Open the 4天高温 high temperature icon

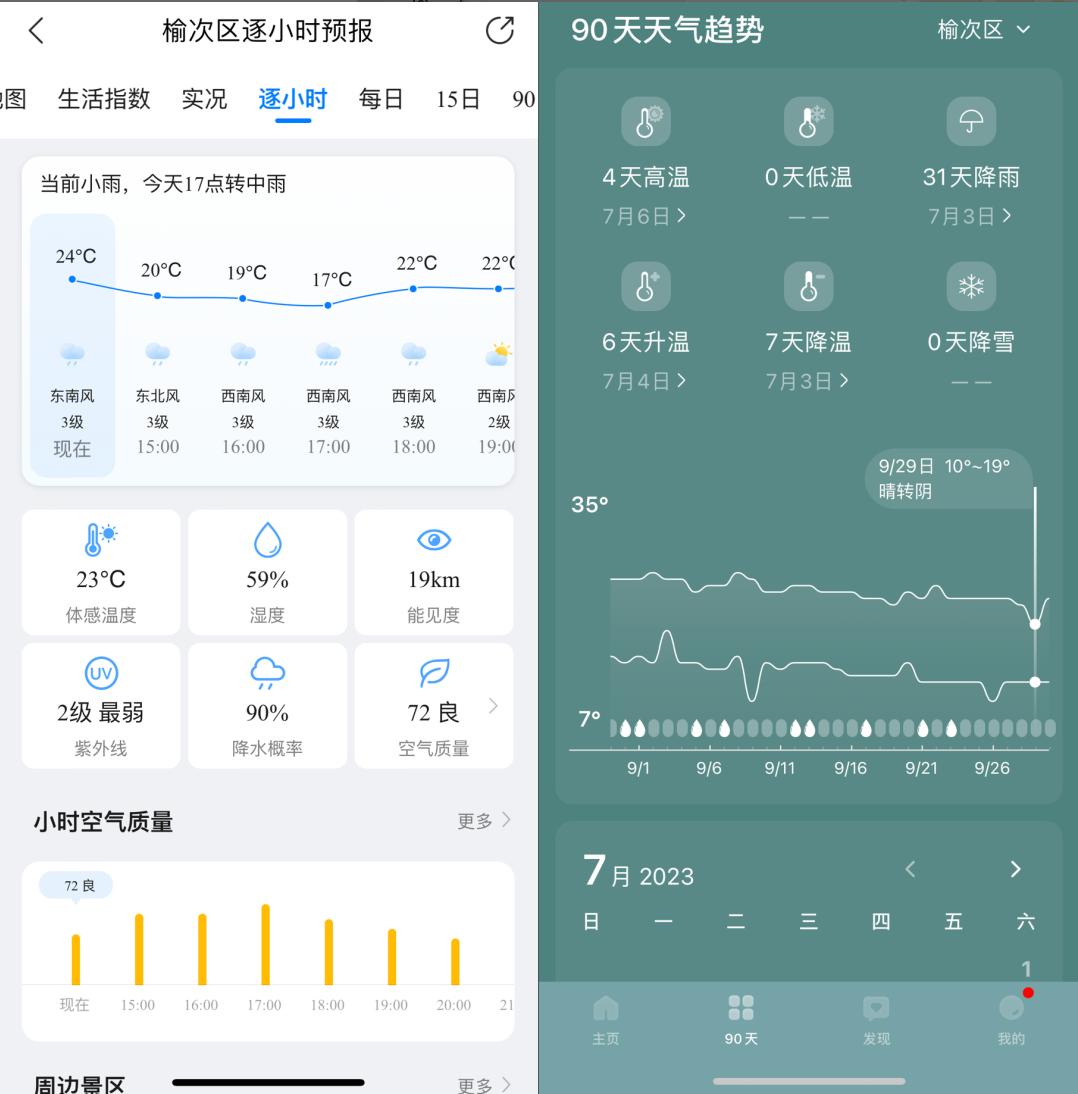coord(645,120)
